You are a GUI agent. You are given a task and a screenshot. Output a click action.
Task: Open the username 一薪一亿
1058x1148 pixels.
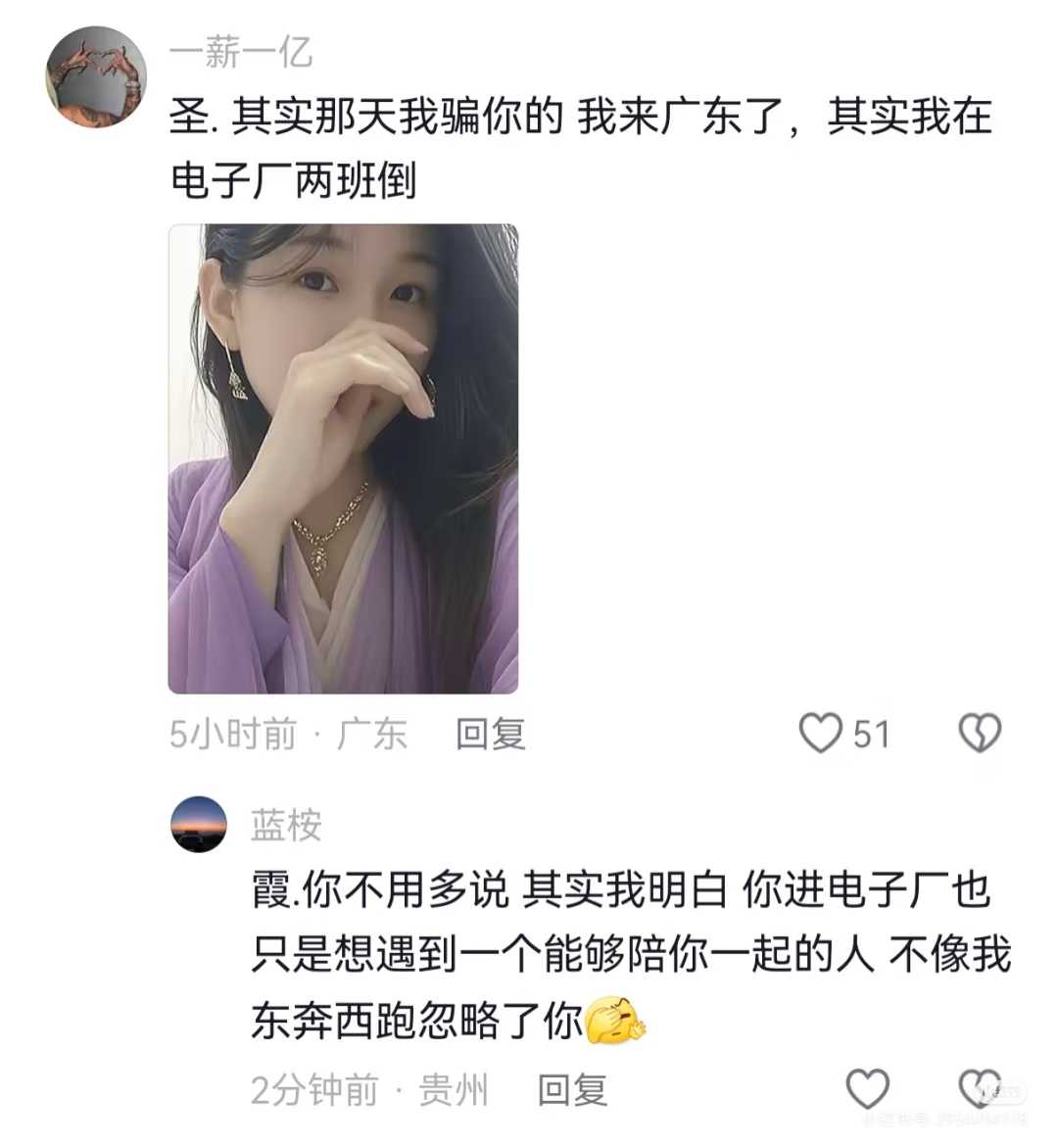click(x=241, y=51)
